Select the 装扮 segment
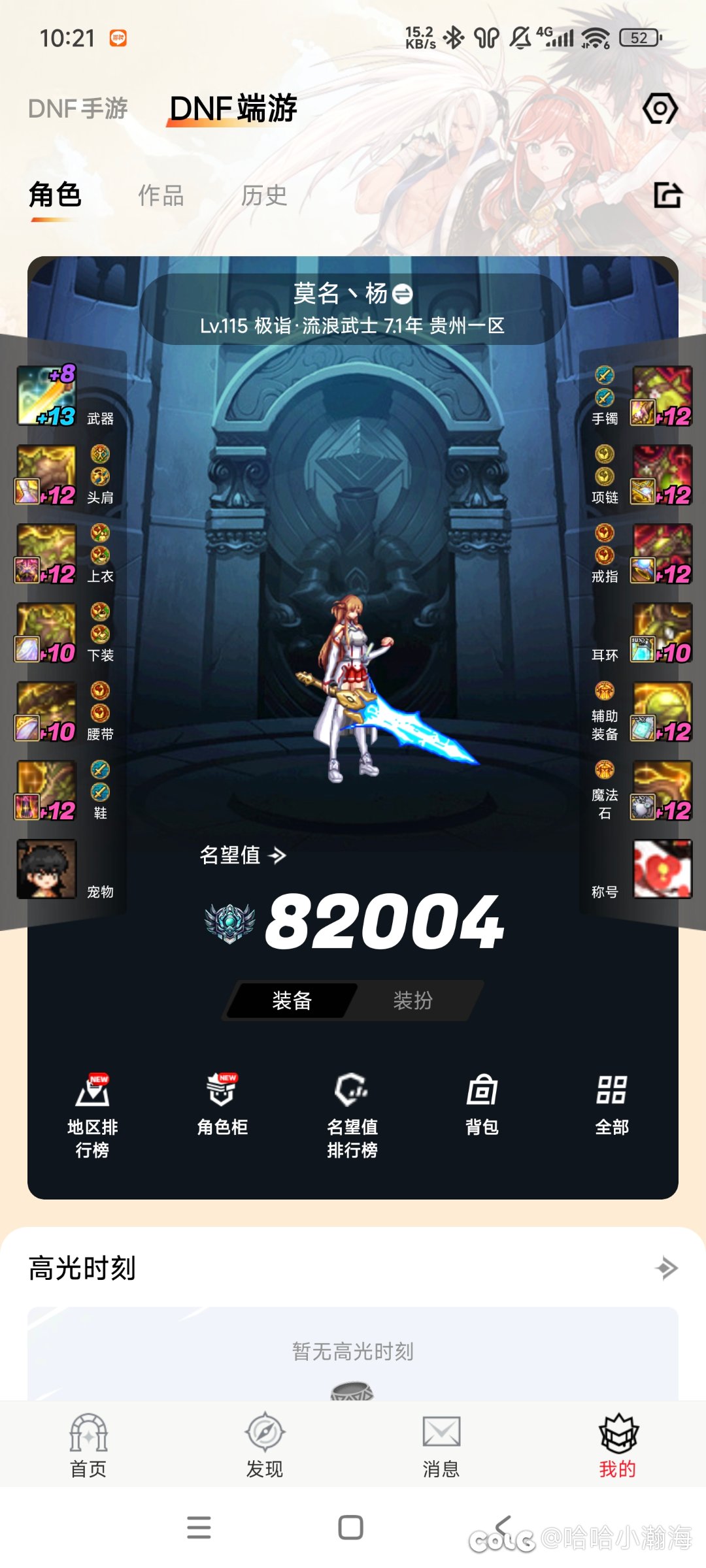 (x=412, y=1000)
